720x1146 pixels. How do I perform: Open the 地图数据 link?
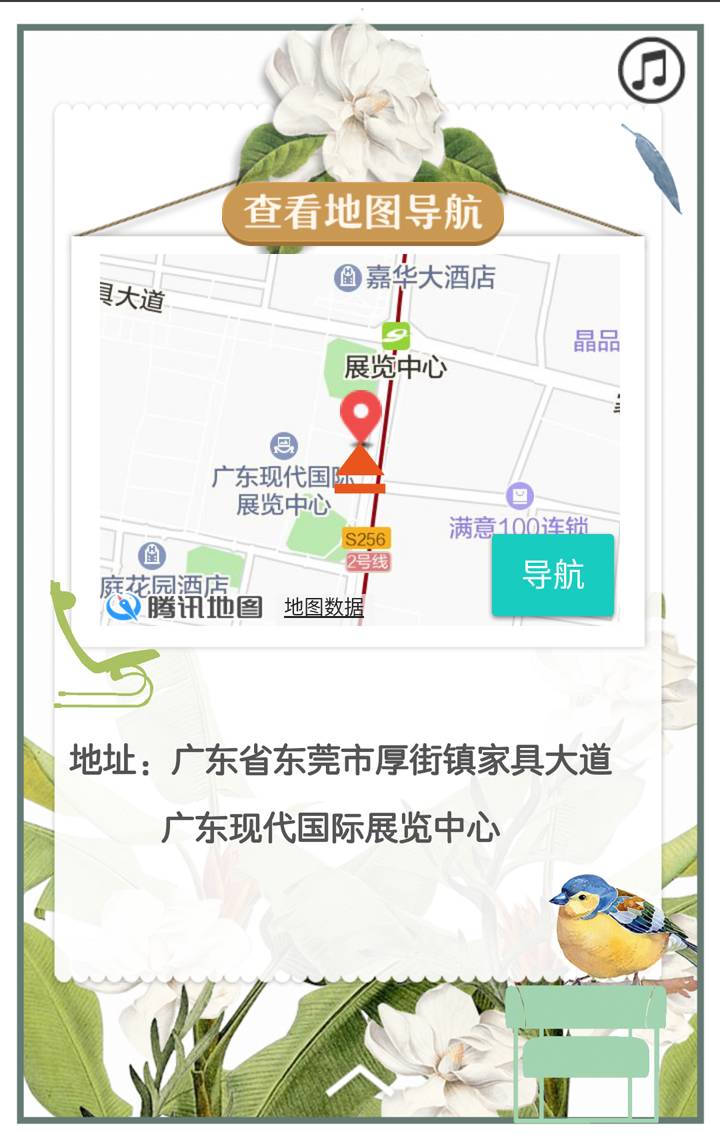pos(323,607)
